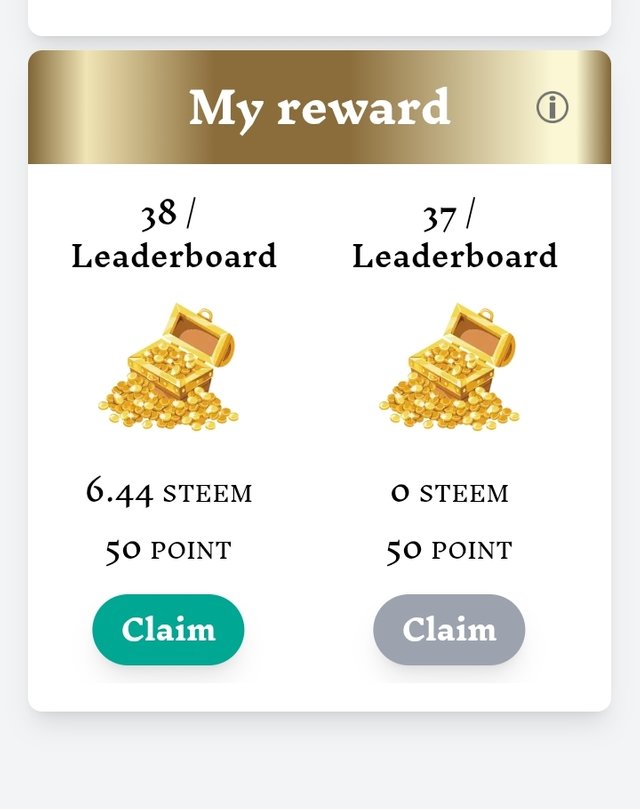Viewport: 640px width, 809px height.
Task: Tap the greyed Claim button for 0 STEEM
Action: (449, 630)
